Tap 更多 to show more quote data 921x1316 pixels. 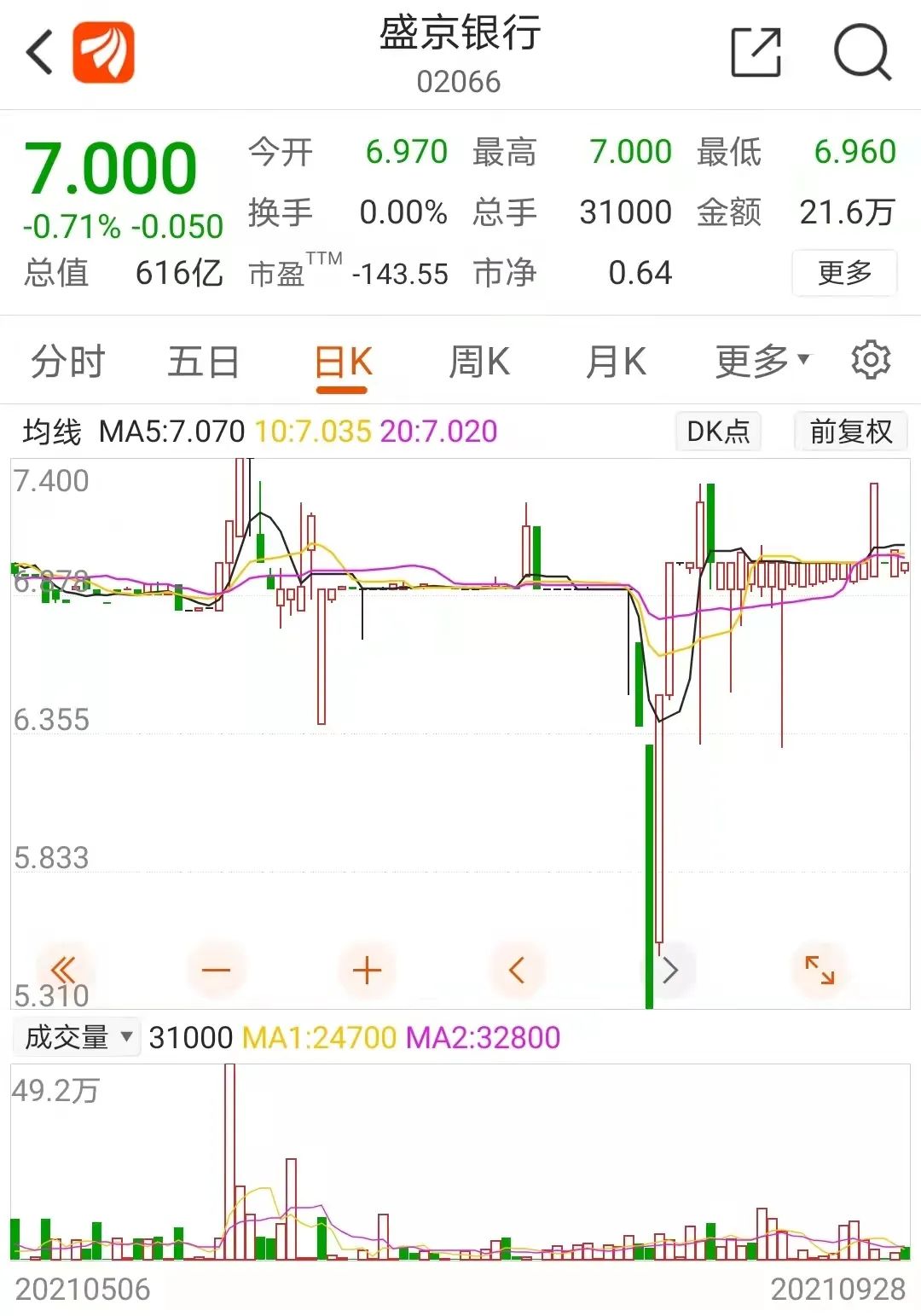coord(843,273)
